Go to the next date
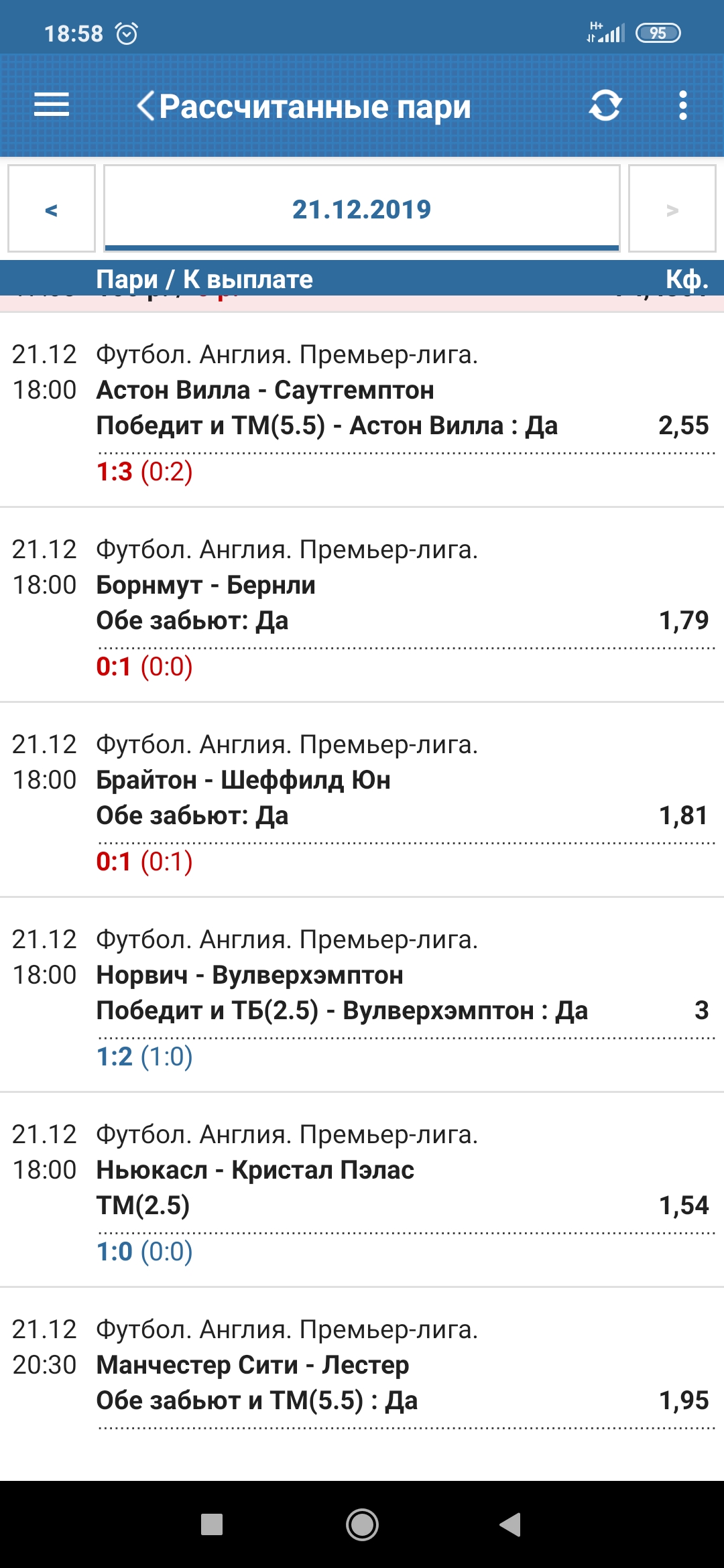The image size is (724, 1568). 672,209
